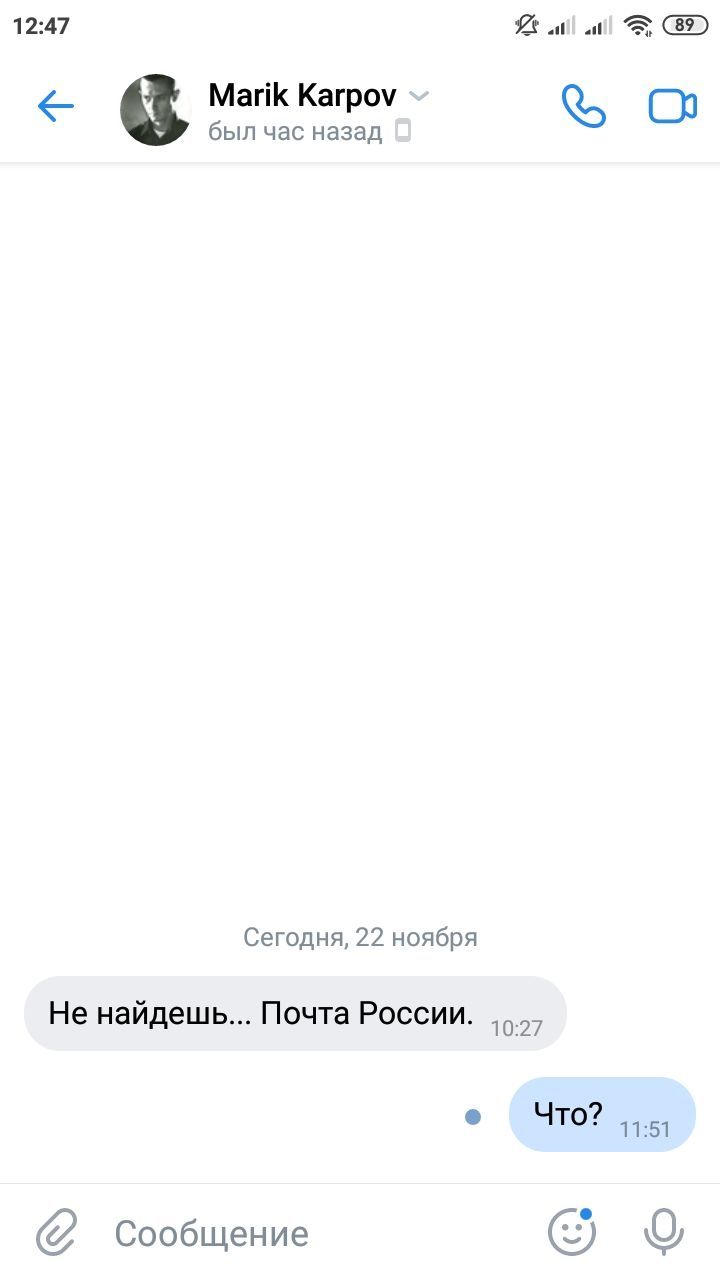Attach a file using the paperclip
The height and width of the screenshot is (1280, 720).
(57, 1233)
